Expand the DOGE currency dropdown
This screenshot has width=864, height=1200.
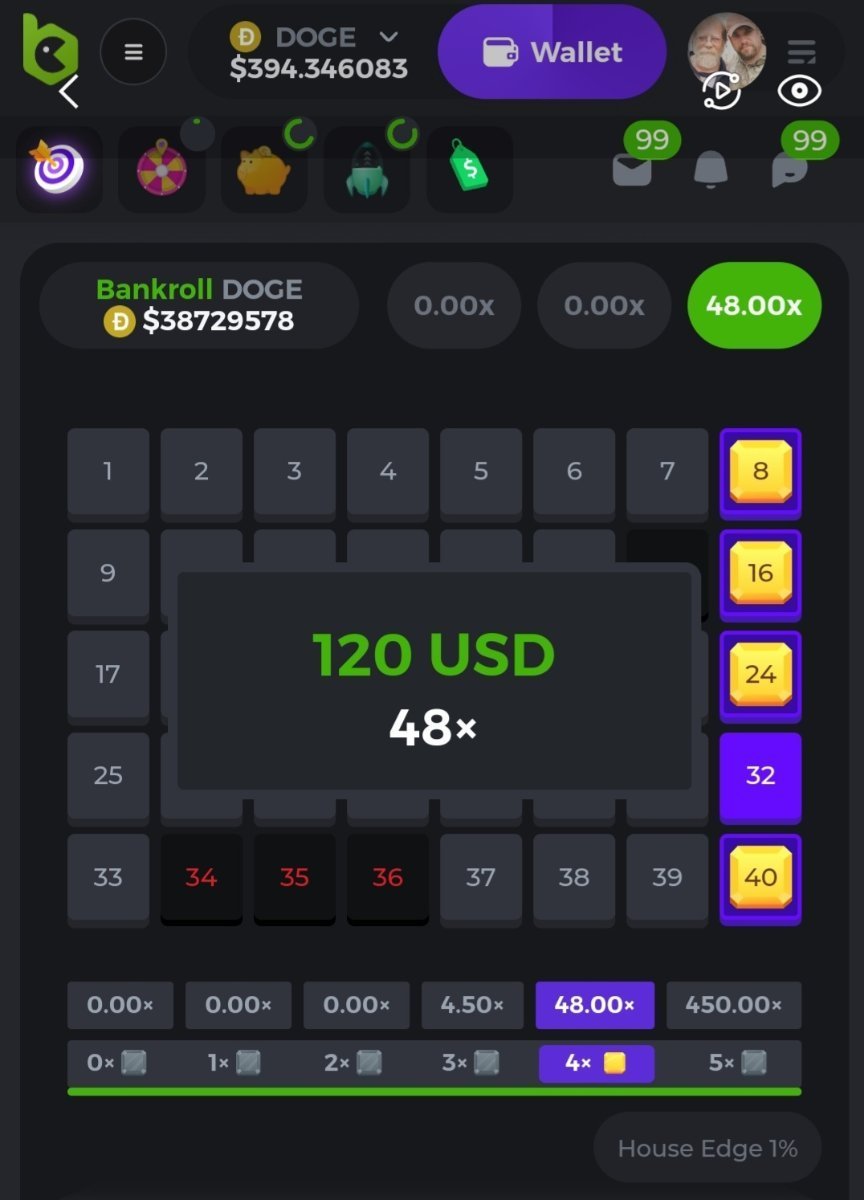point(388,37)
